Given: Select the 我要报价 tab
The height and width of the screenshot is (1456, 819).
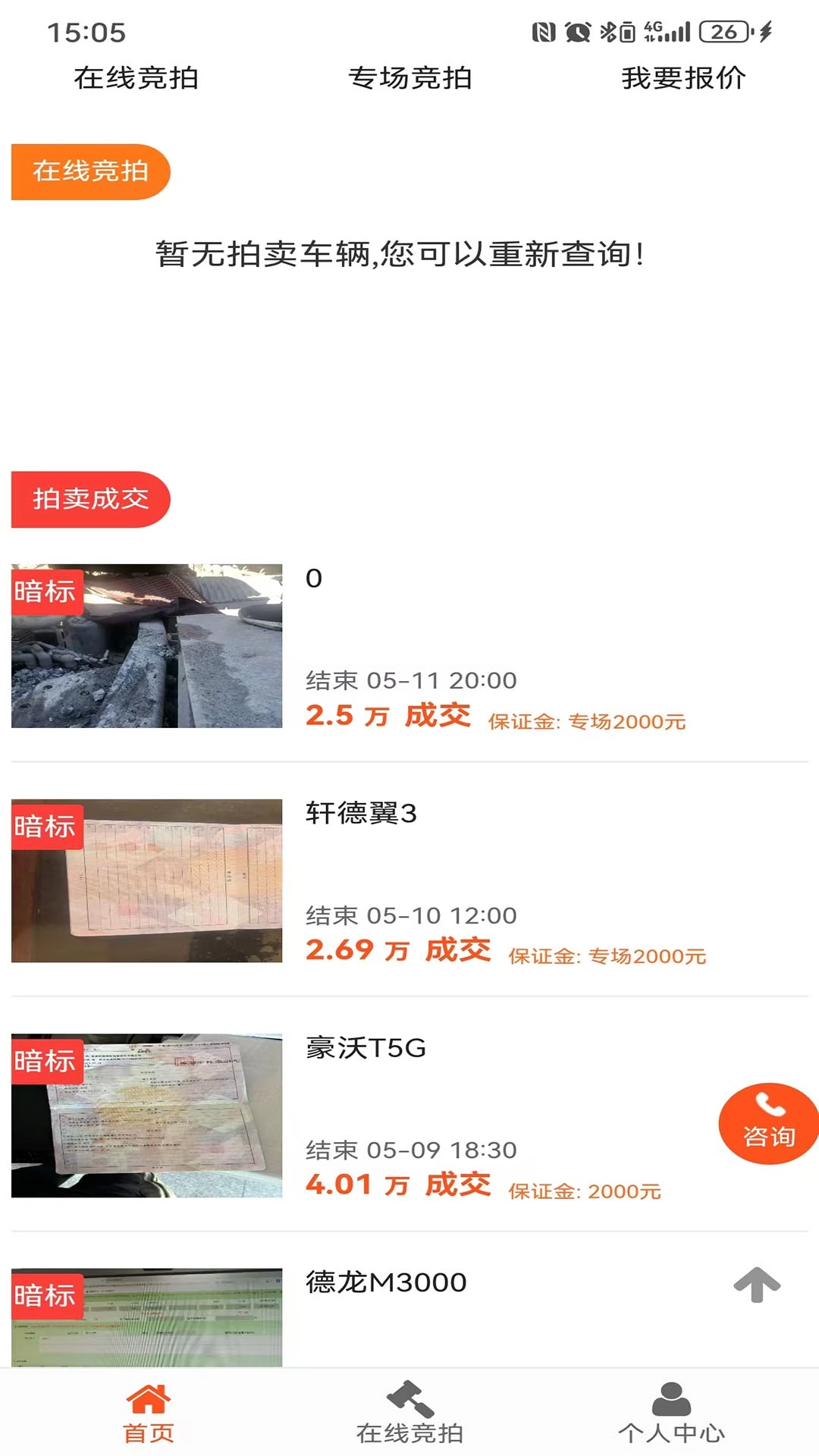Looking at the screenshot, I should point(683,78).
